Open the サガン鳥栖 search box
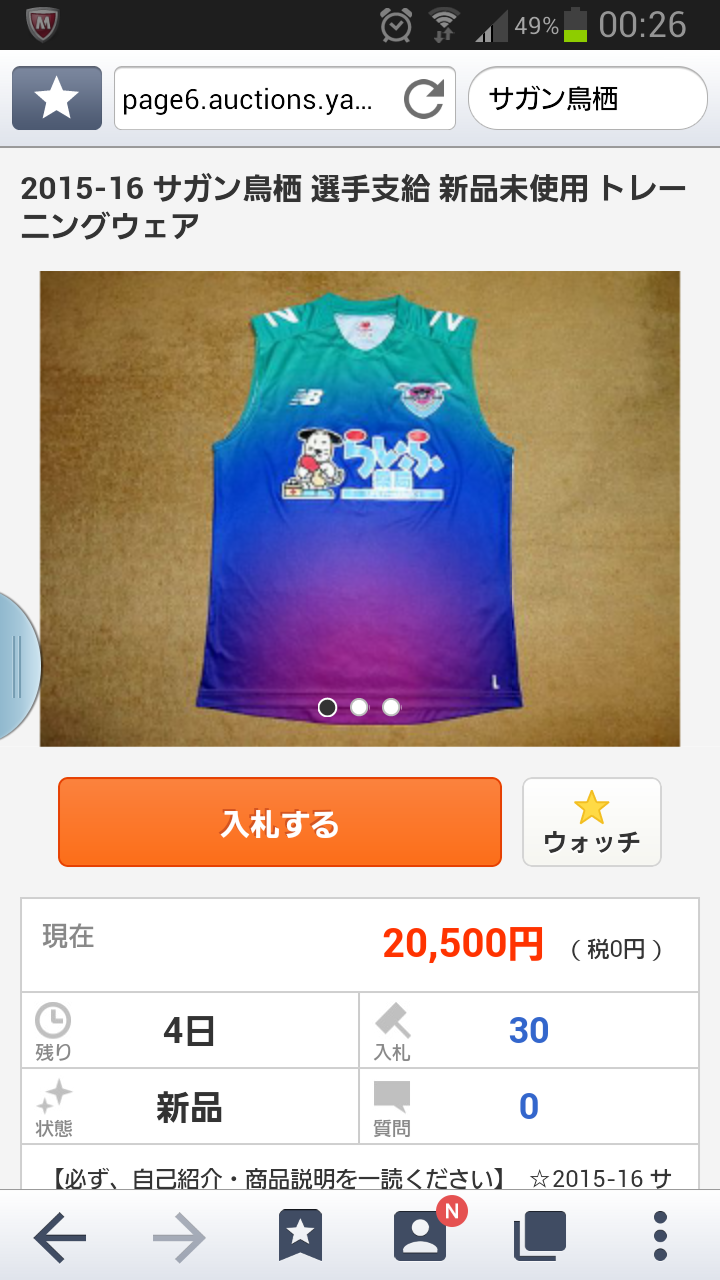Image resolution: width=720 pixels, height=1280 pixels. pos(587,98)
